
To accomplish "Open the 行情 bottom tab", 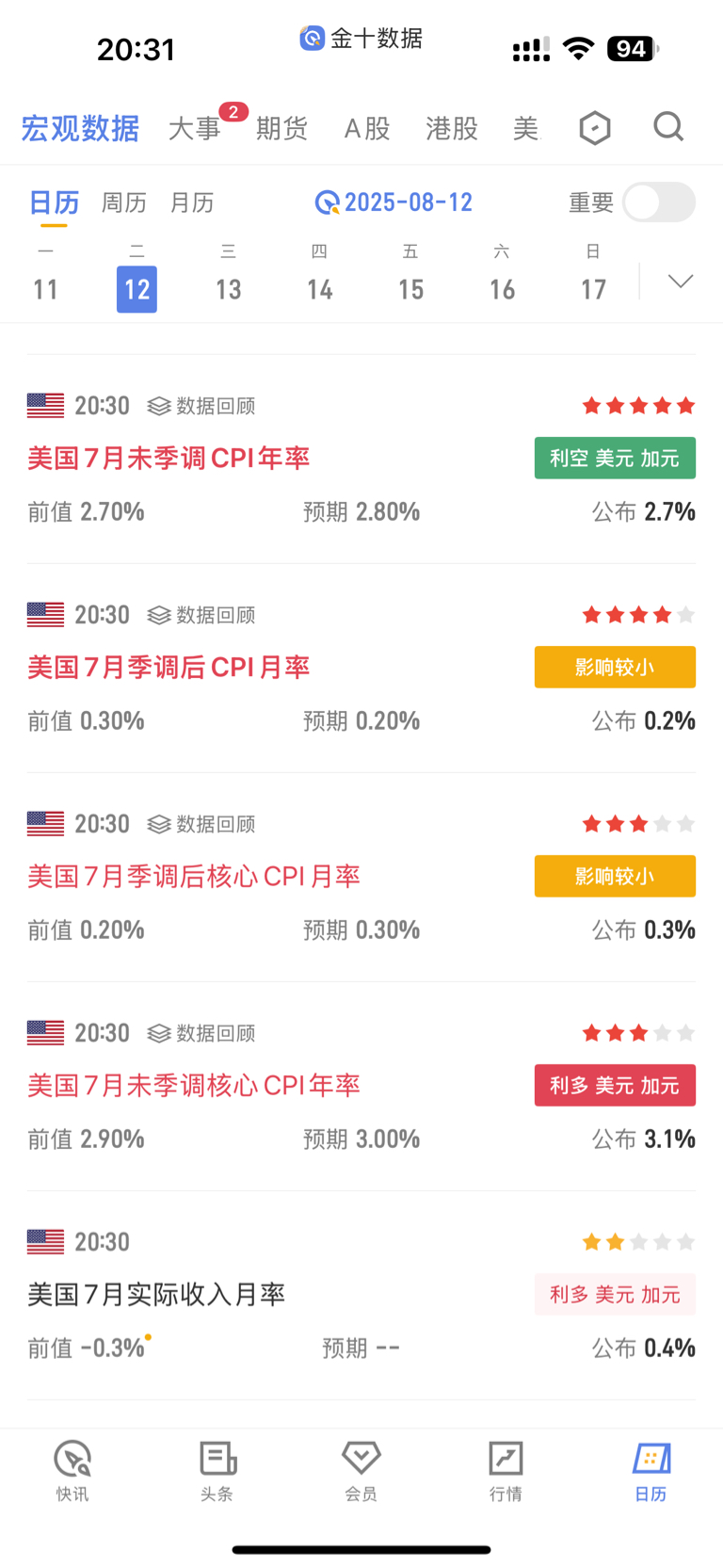I will pos(506,1470).
